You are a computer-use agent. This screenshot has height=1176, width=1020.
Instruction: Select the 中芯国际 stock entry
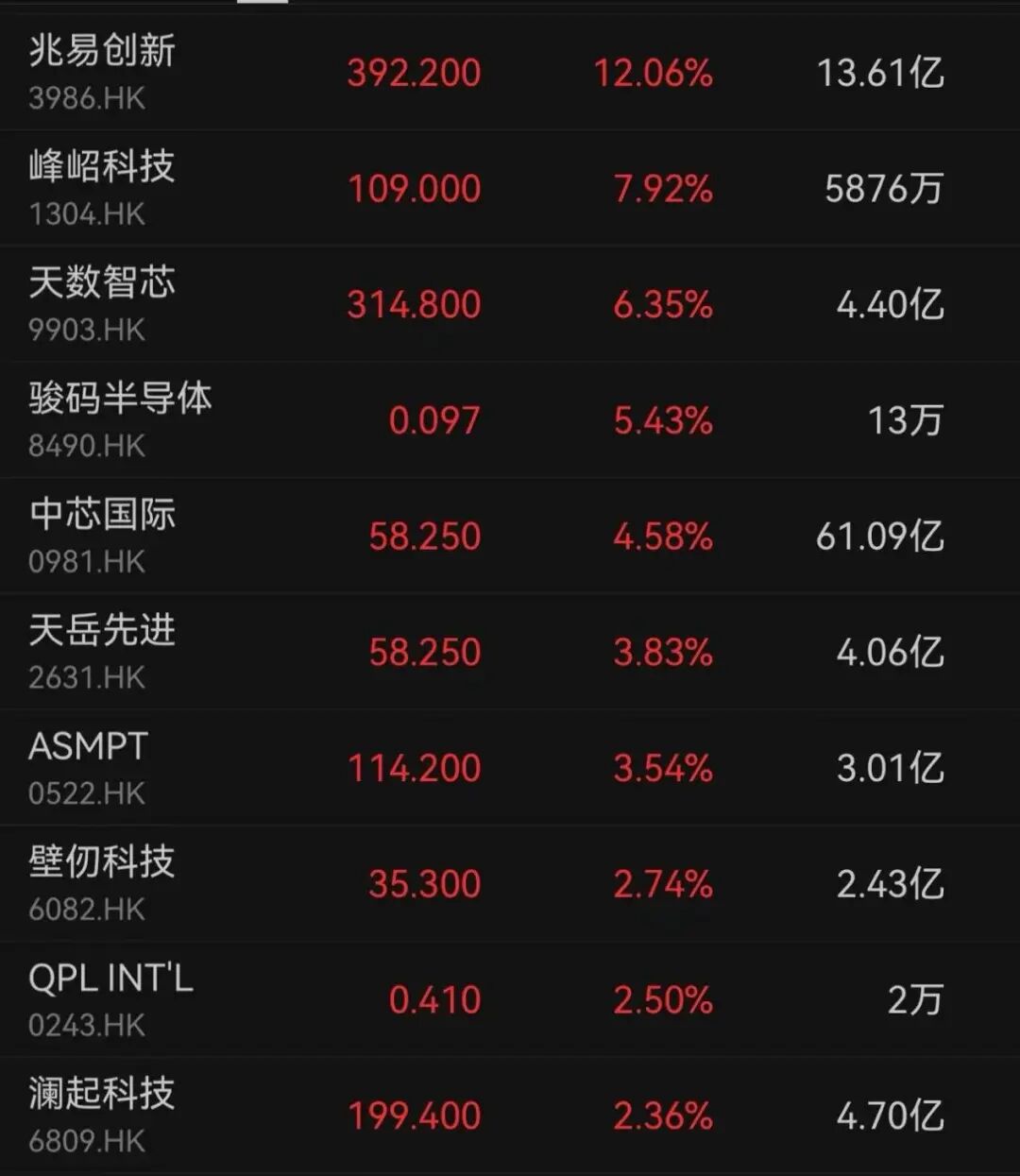100,516
